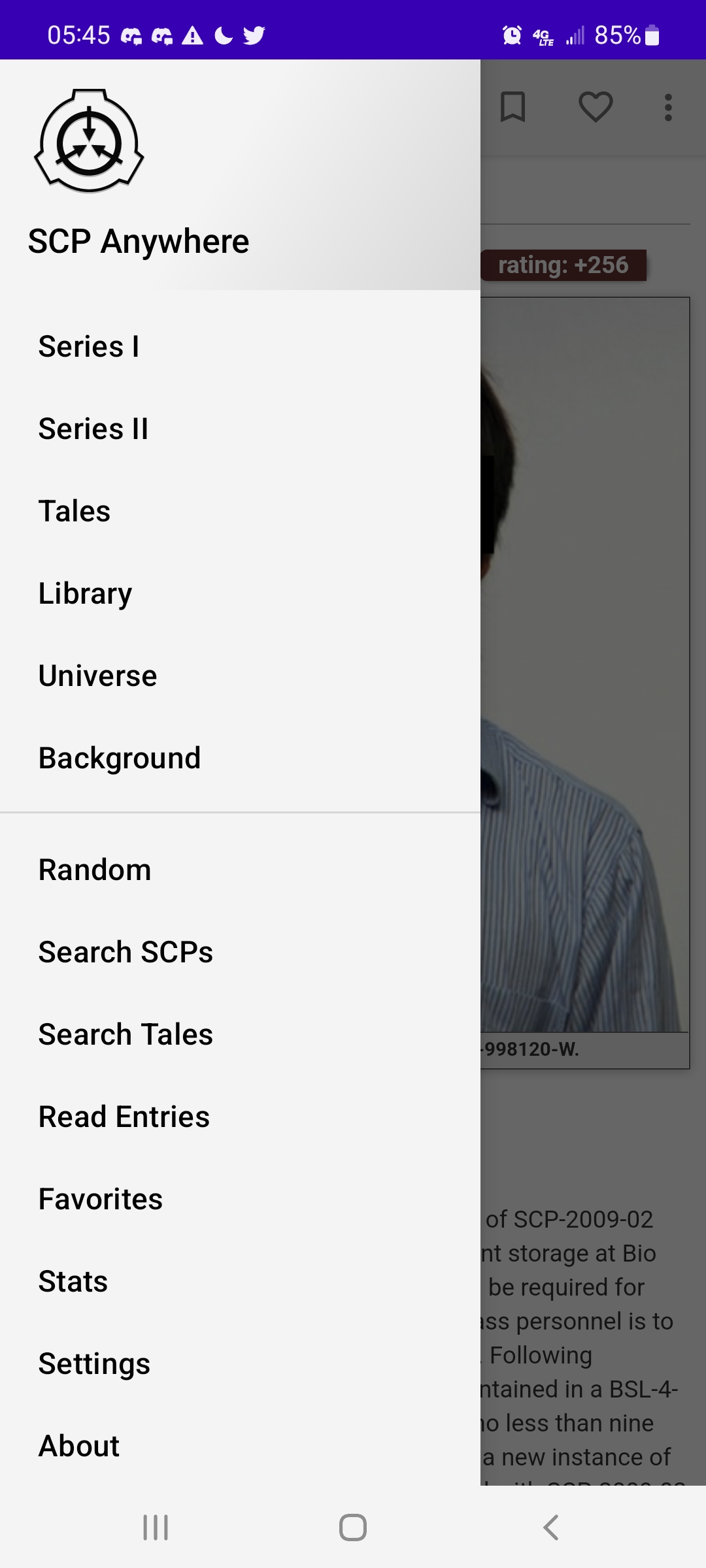Tap the system back button
This screenshot has width=706, height=1568.
tap(550, 1527)
